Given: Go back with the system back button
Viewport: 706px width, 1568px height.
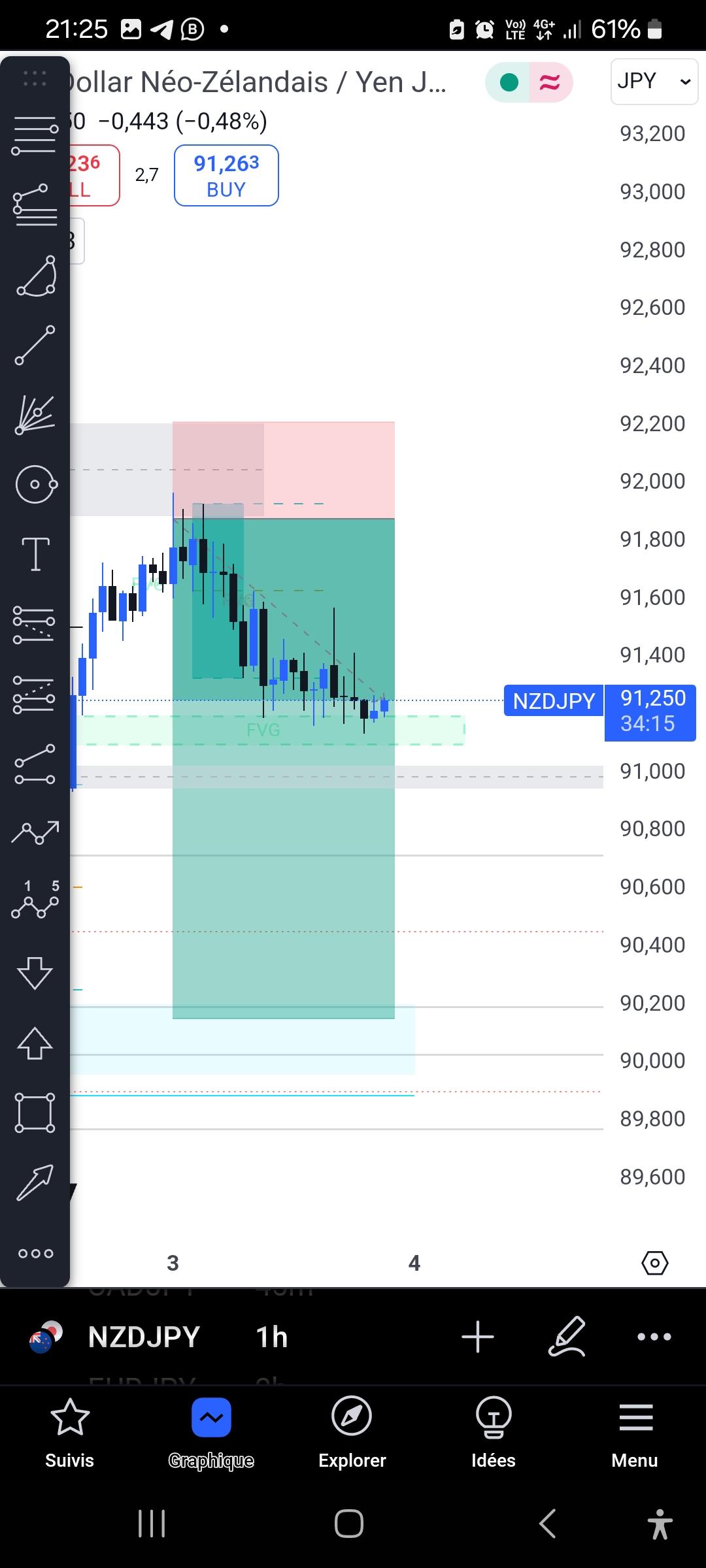Looking at the screenshot, I should tap(547, 1524).
